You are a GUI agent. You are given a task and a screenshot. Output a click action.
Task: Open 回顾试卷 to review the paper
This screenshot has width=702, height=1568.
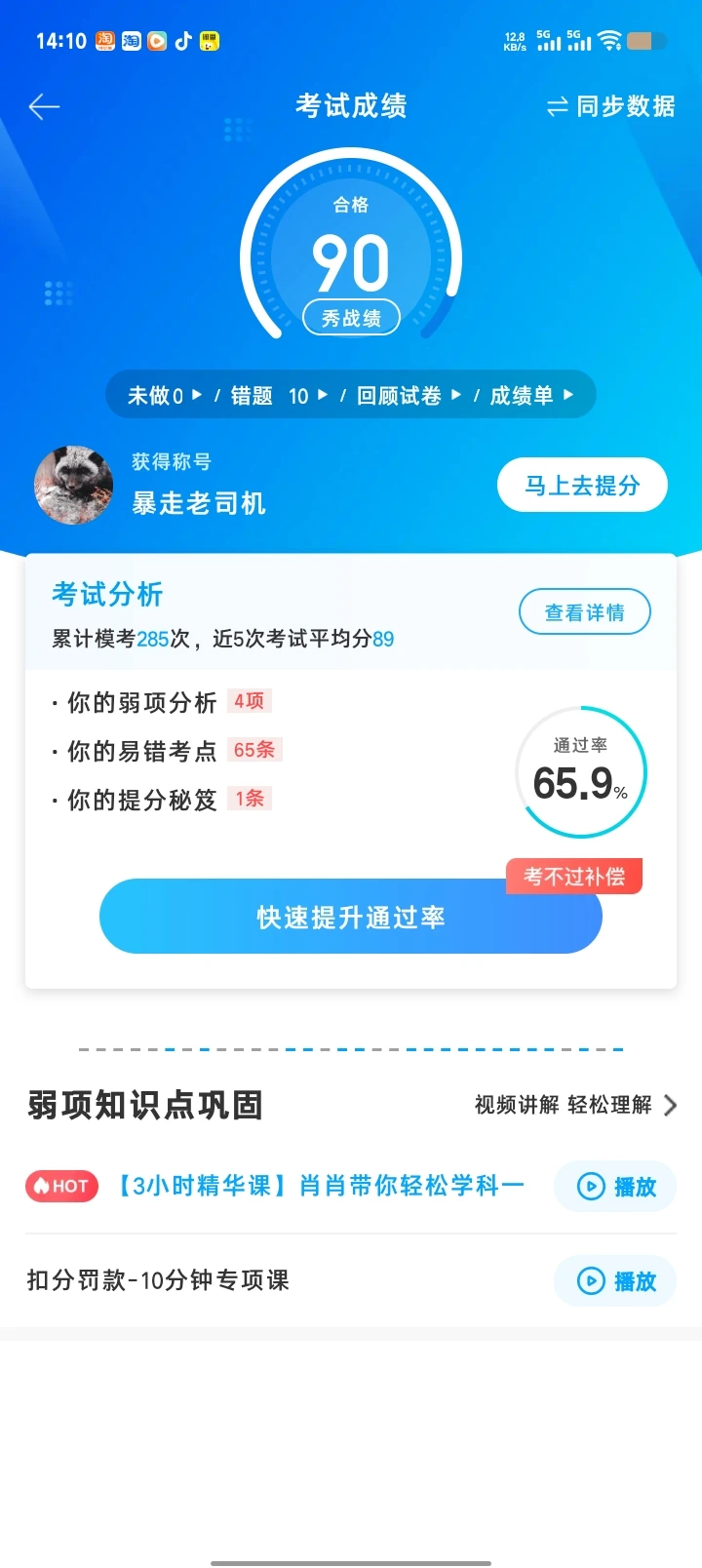point(409,395)
